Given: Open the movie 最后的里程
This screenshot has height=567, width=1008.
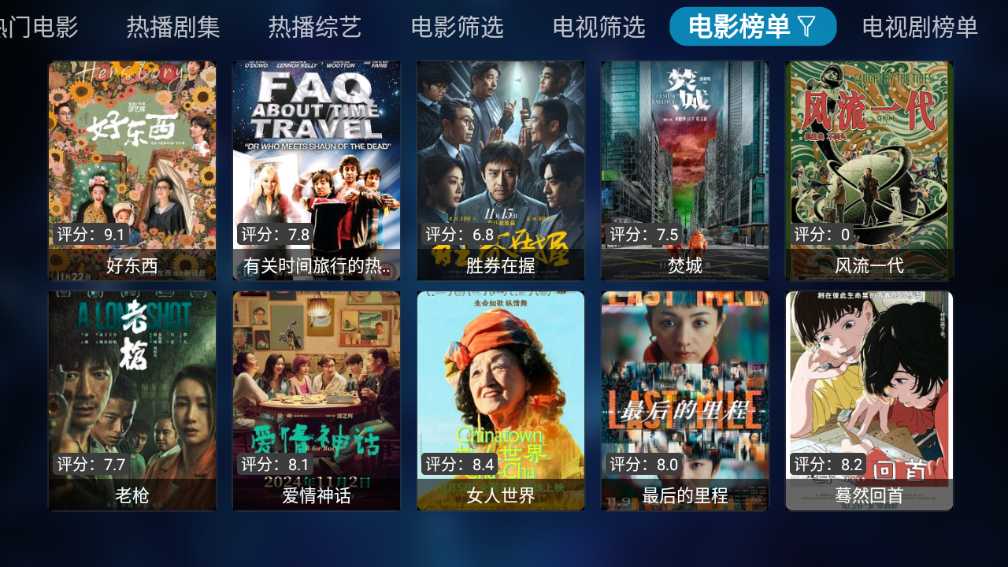Looking at the screenshot, I should pos(684,400).
